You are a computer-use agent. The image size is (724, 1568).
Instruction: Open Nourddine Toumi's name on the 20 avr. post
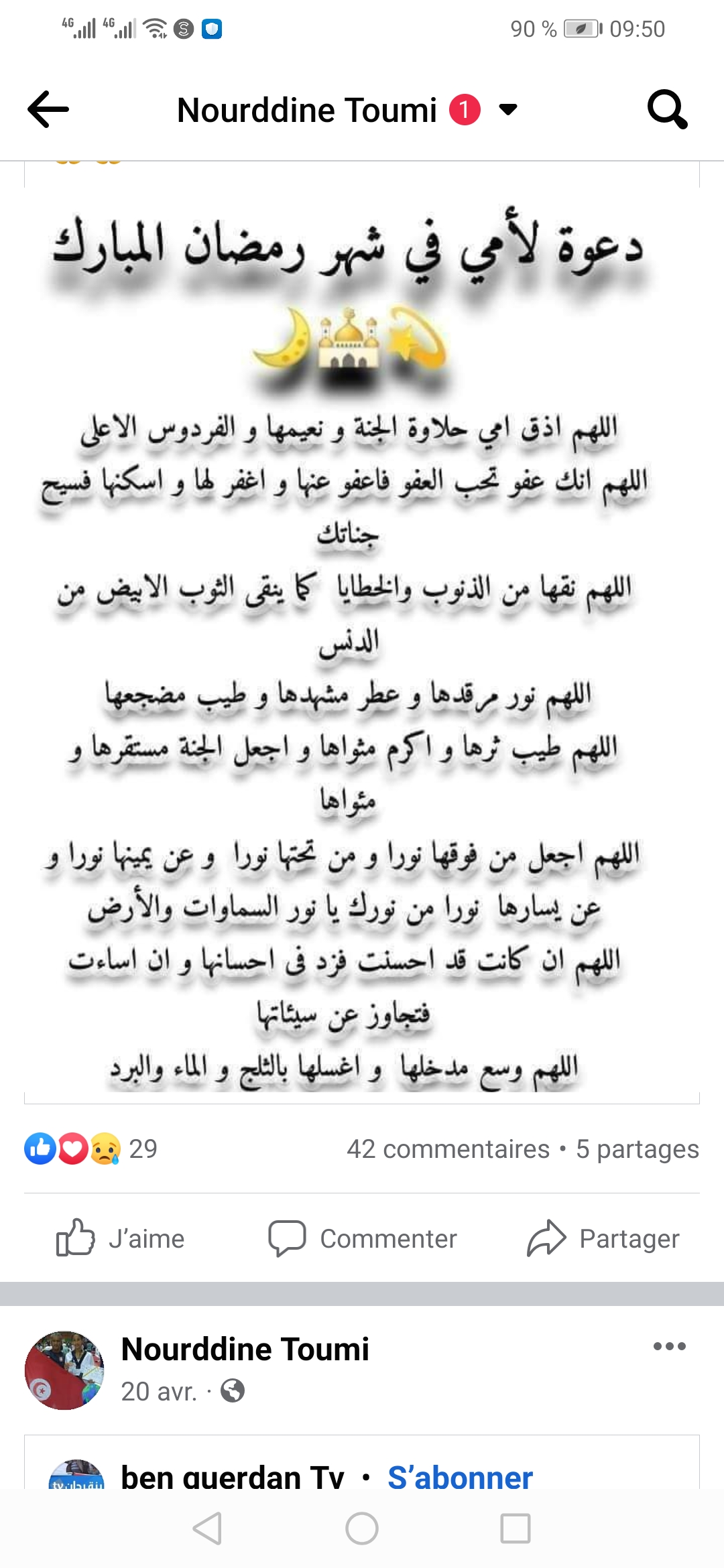click(245, 1349)
